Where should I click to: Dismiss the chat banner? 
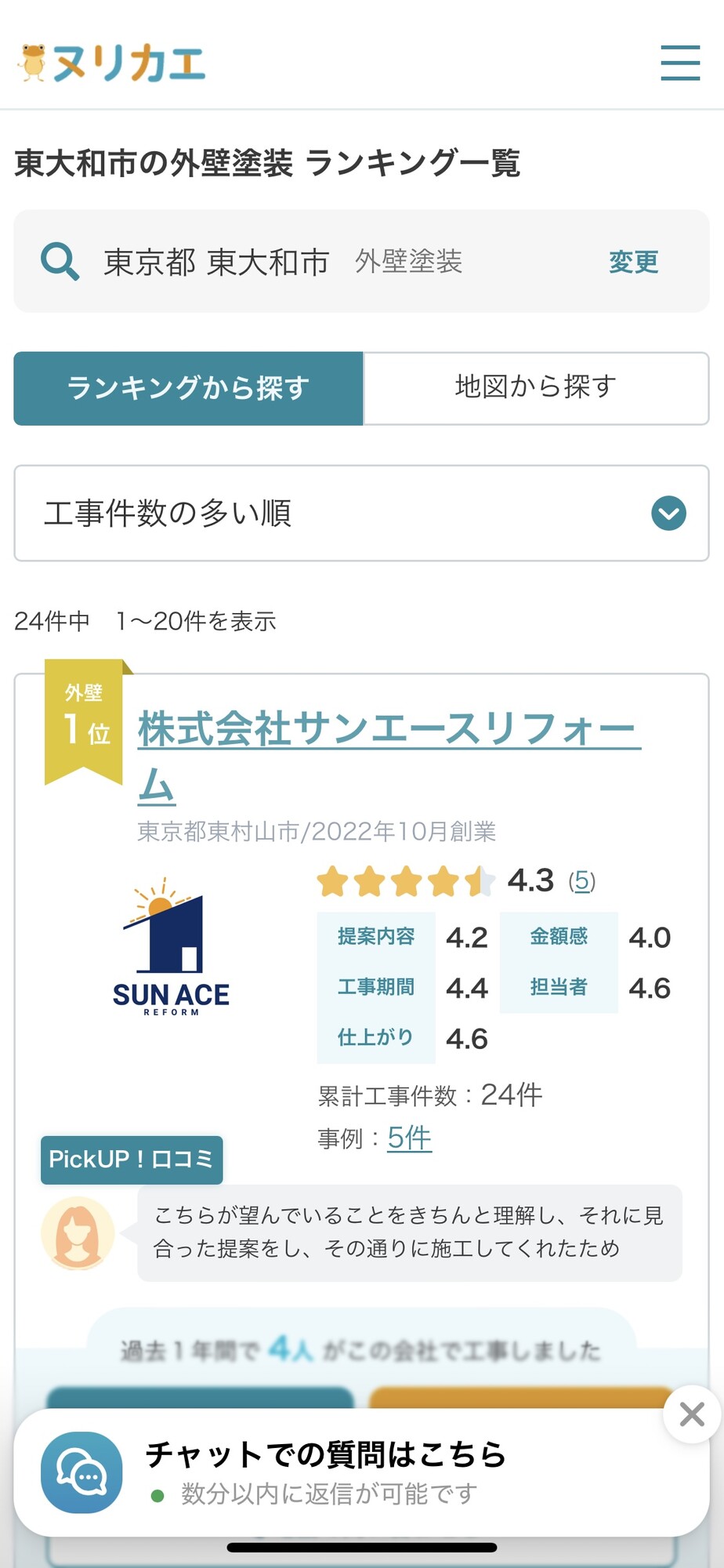click(692, 1414)
